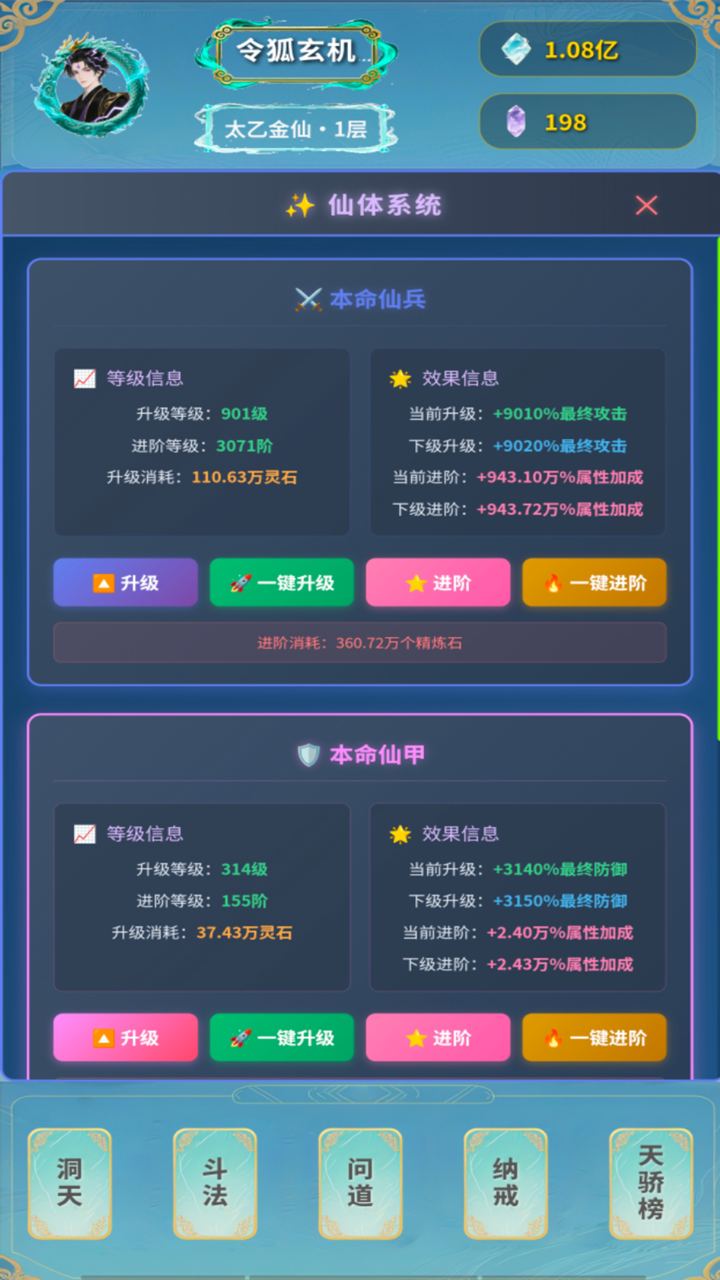Tap 进阶 under 本命仙甲

(438, 1038)
